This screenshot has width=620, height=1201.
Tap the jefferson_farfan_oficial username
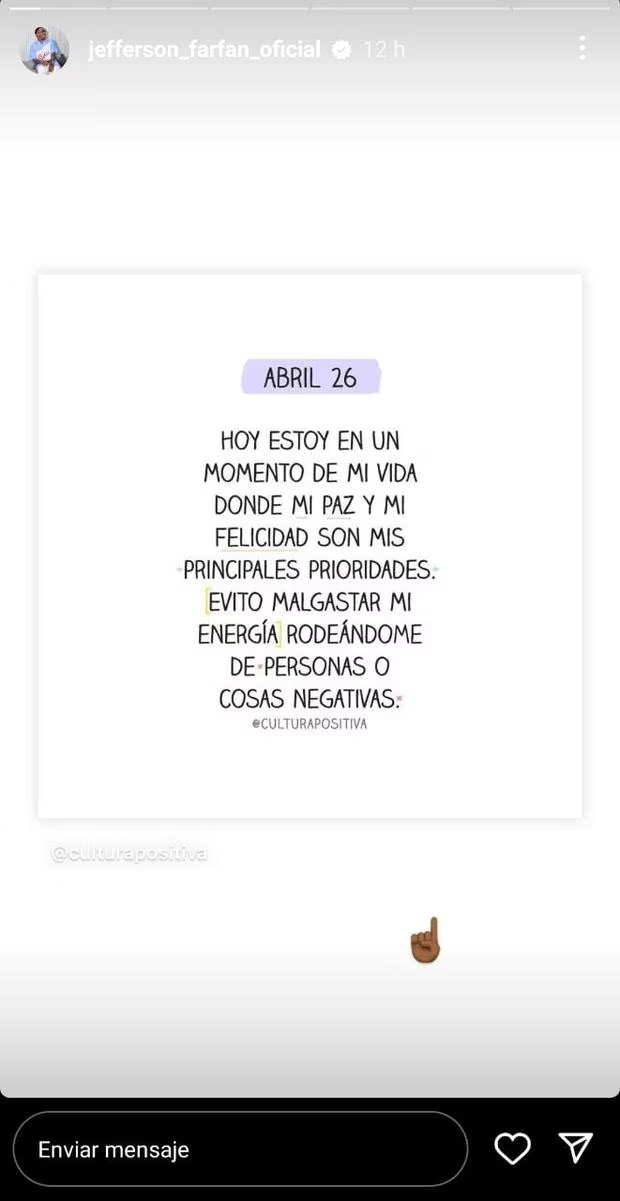coord(204,49)
